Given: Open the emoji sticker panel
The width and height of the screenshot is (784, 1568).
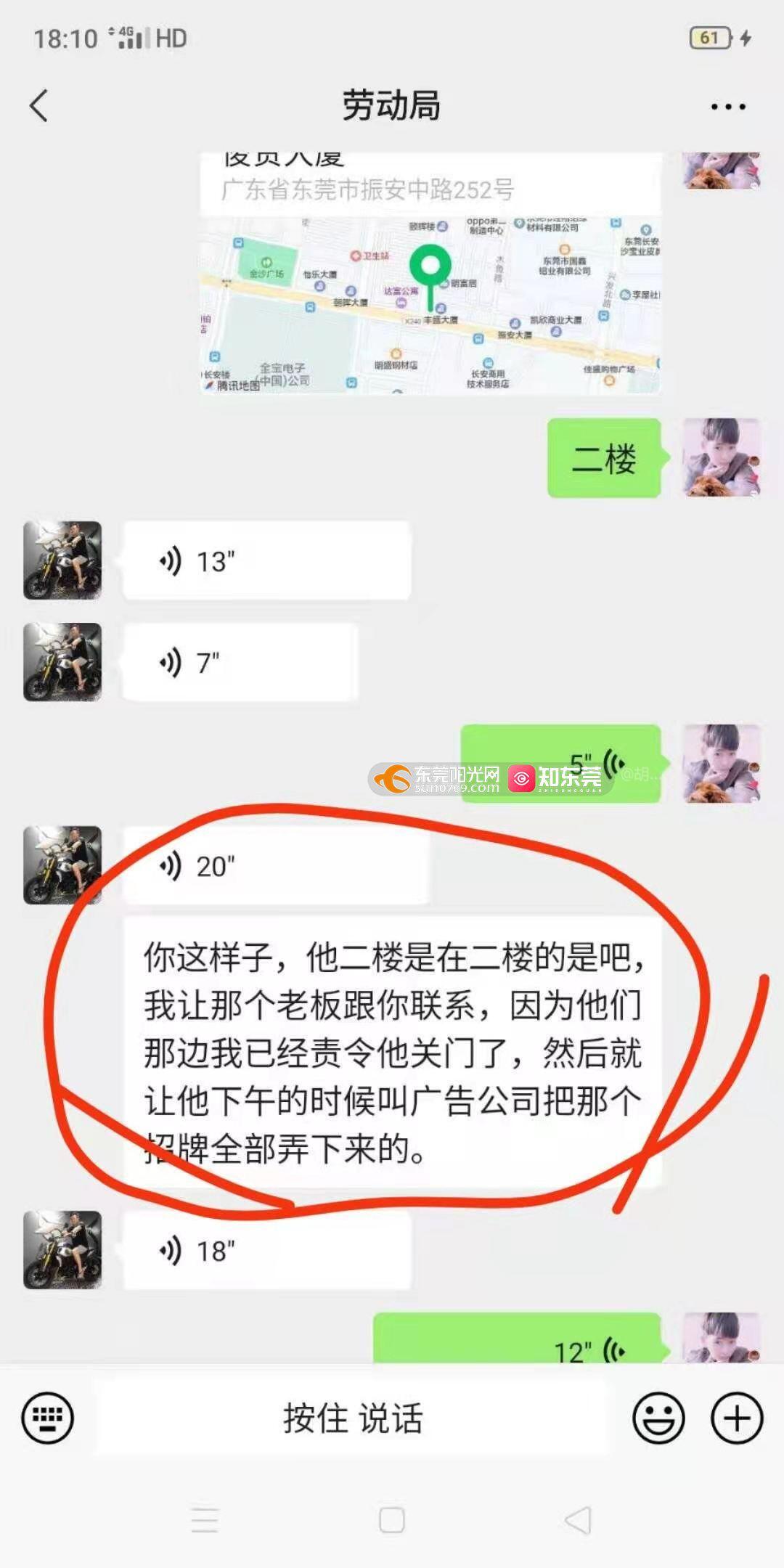Looking at the screenshot, I should point(658,1418).
